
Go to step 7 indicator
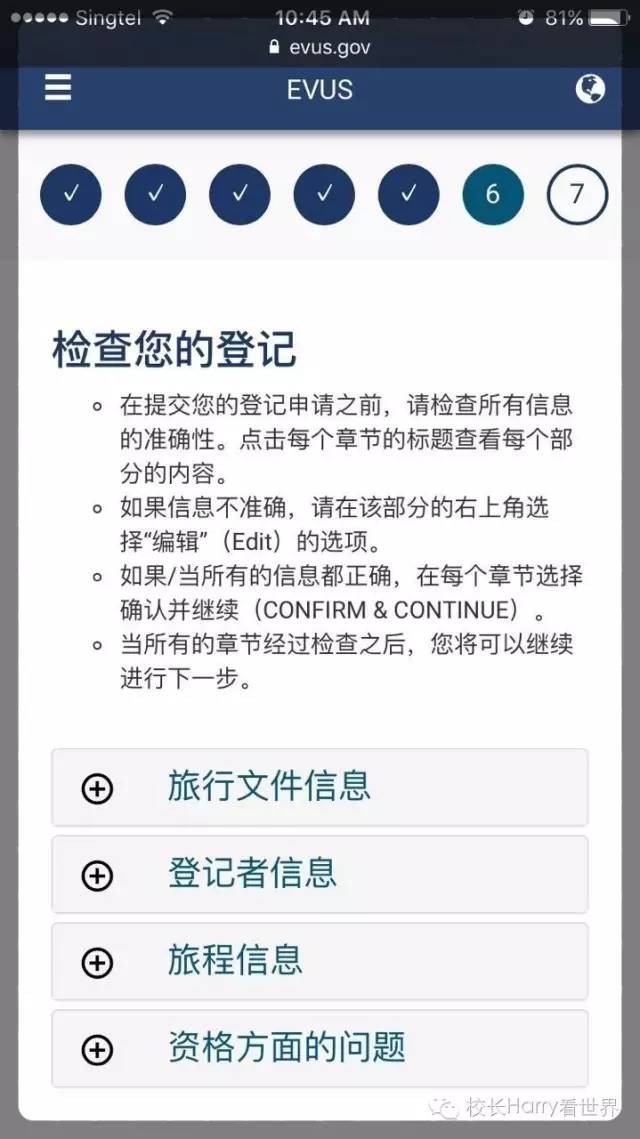[x=577, y=194]
